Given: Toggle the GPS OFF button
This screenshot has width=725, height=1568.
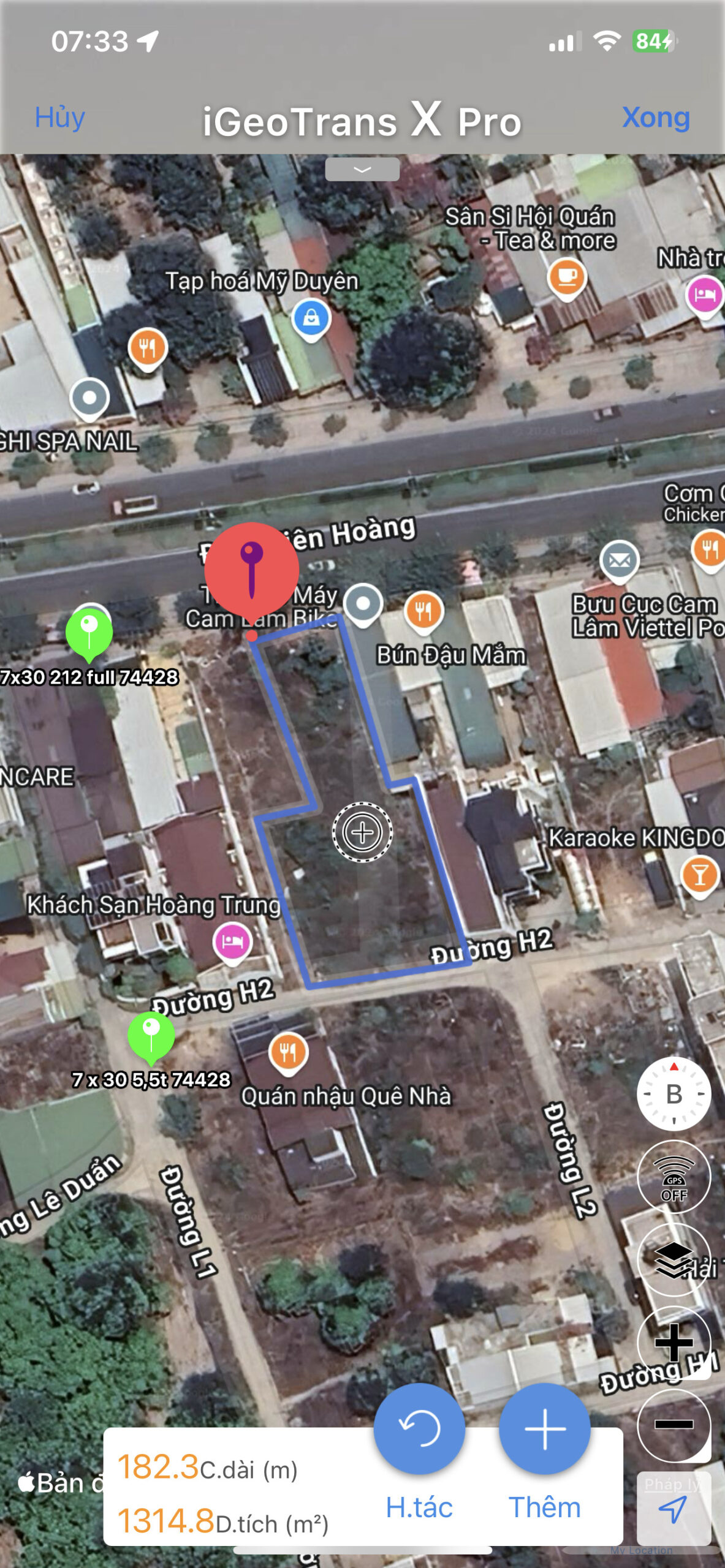Looking at the screenshot, I should [x=674, y=1177].
